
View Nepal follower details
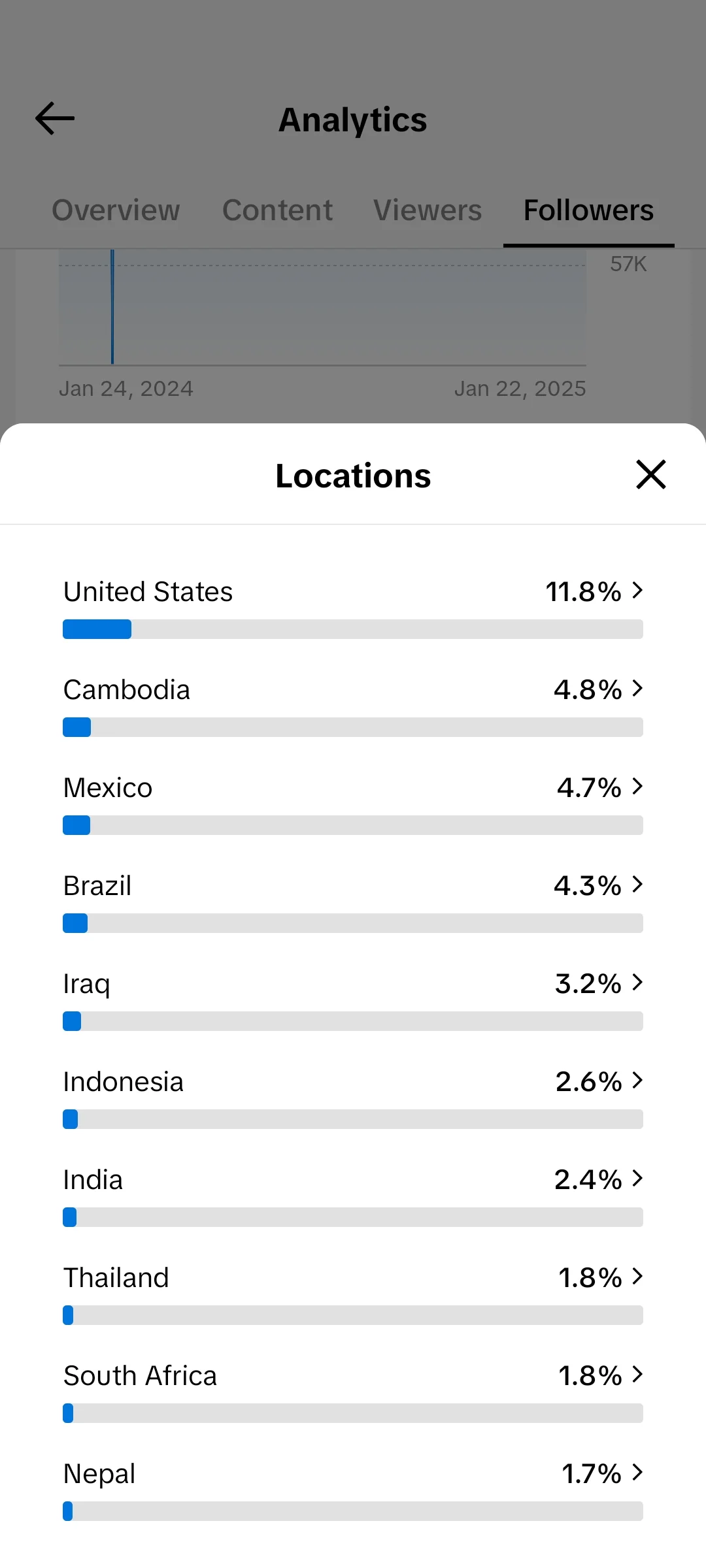point(353,1488)
